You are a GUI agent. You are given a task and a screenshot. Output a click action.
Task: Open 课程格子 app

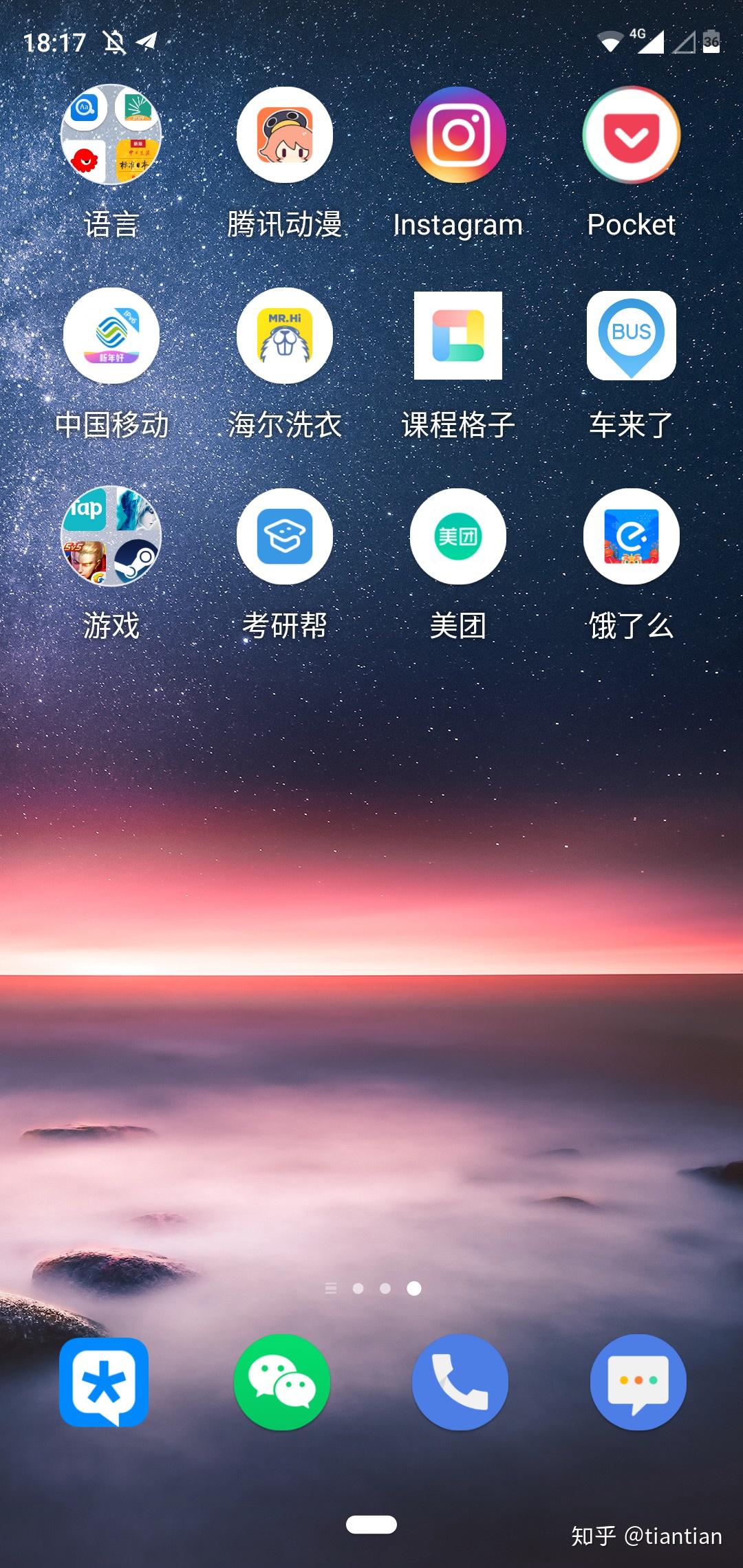(x=458, y=336)
